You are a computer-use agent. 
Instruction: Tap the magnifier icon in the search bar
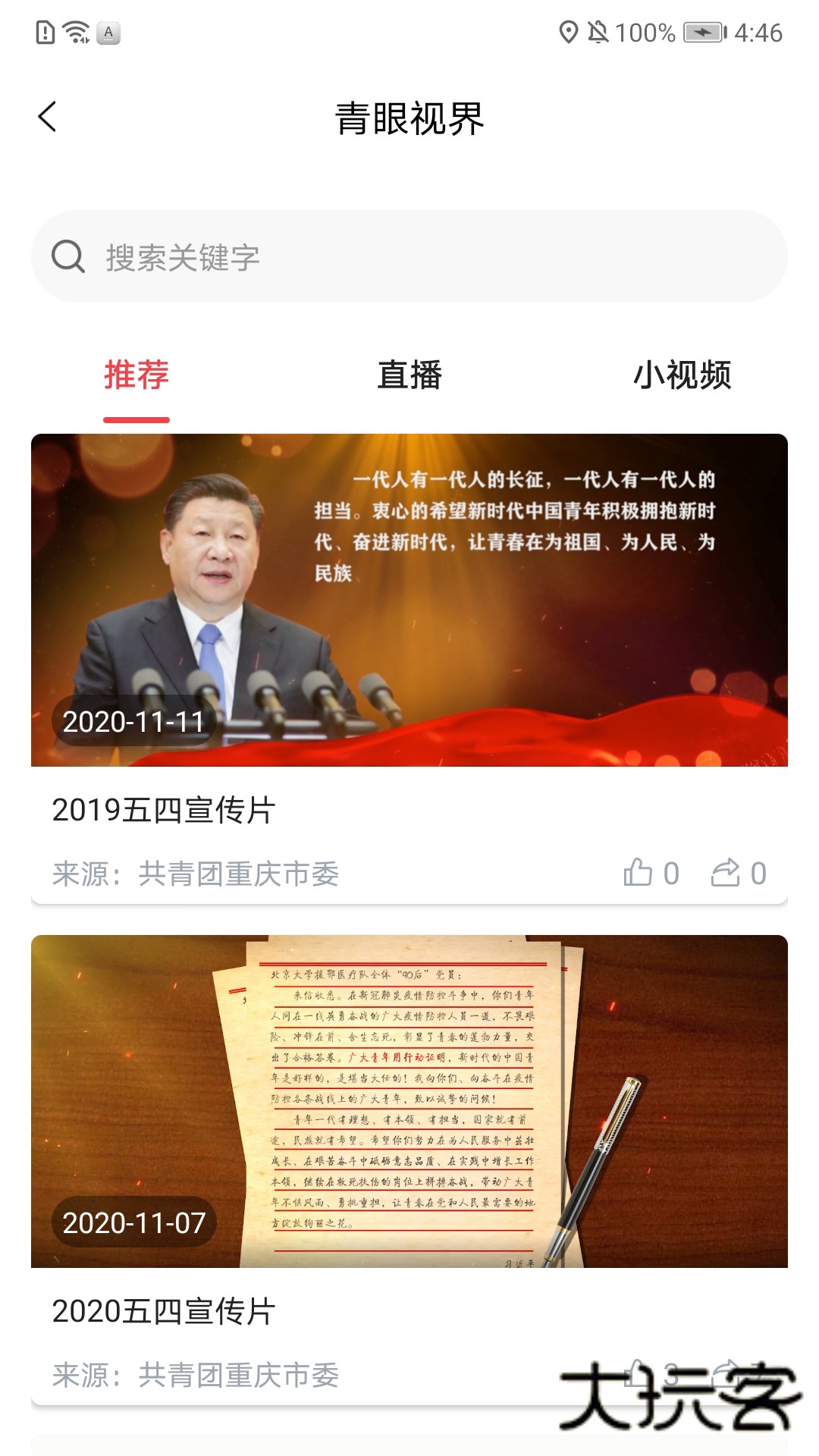pos(68,257)
